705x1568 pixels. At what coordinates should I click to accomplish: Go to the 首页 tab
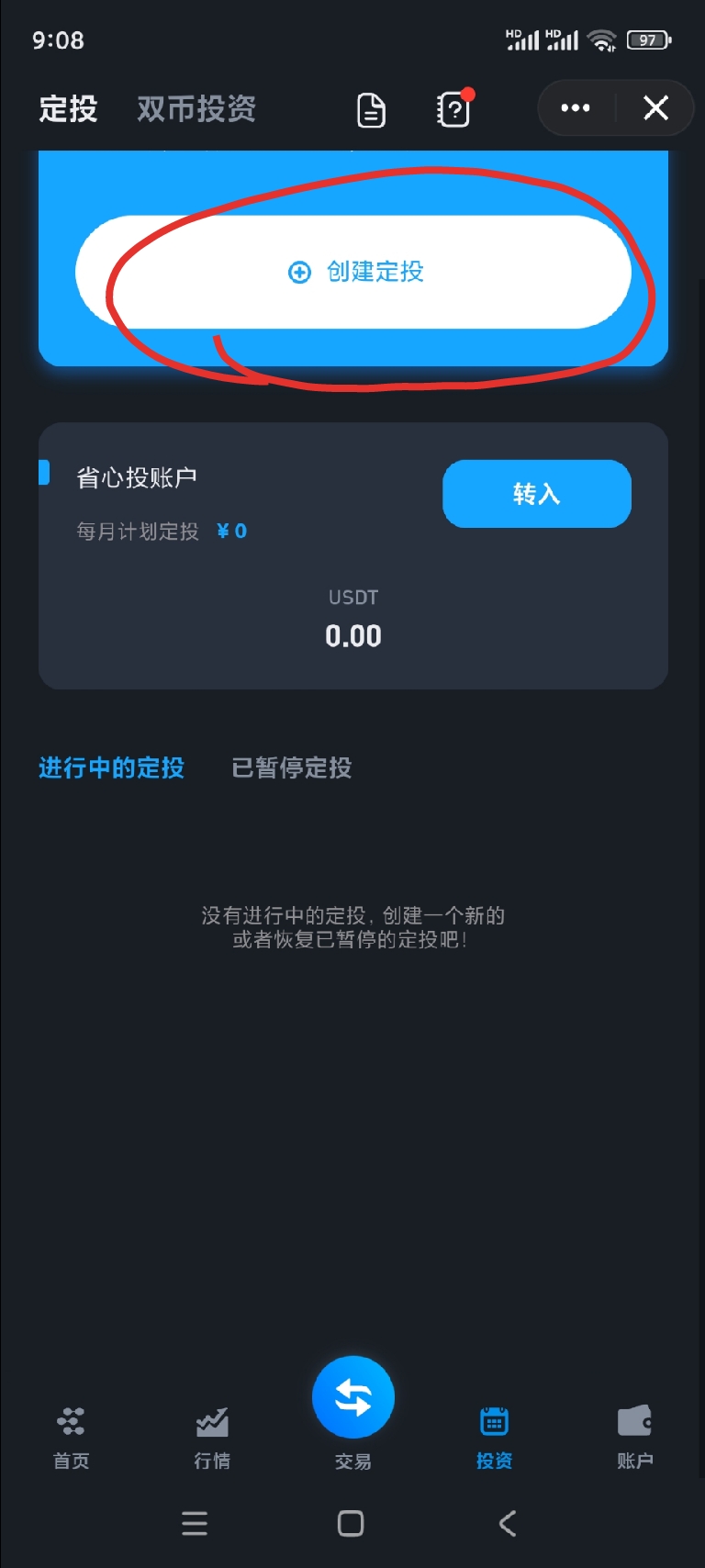pos(71,1437)
